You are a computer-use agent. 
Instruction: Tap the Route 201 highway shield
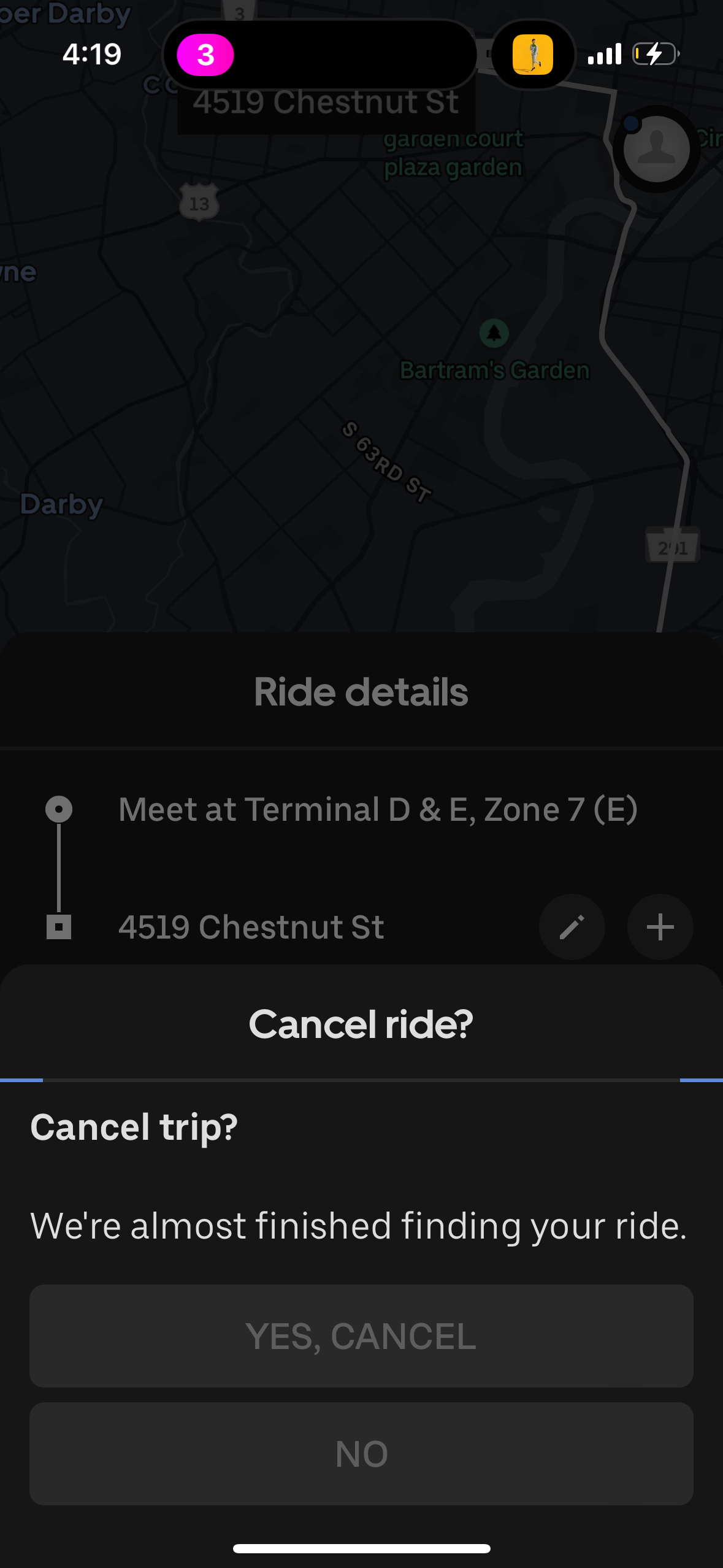(673, 545)
